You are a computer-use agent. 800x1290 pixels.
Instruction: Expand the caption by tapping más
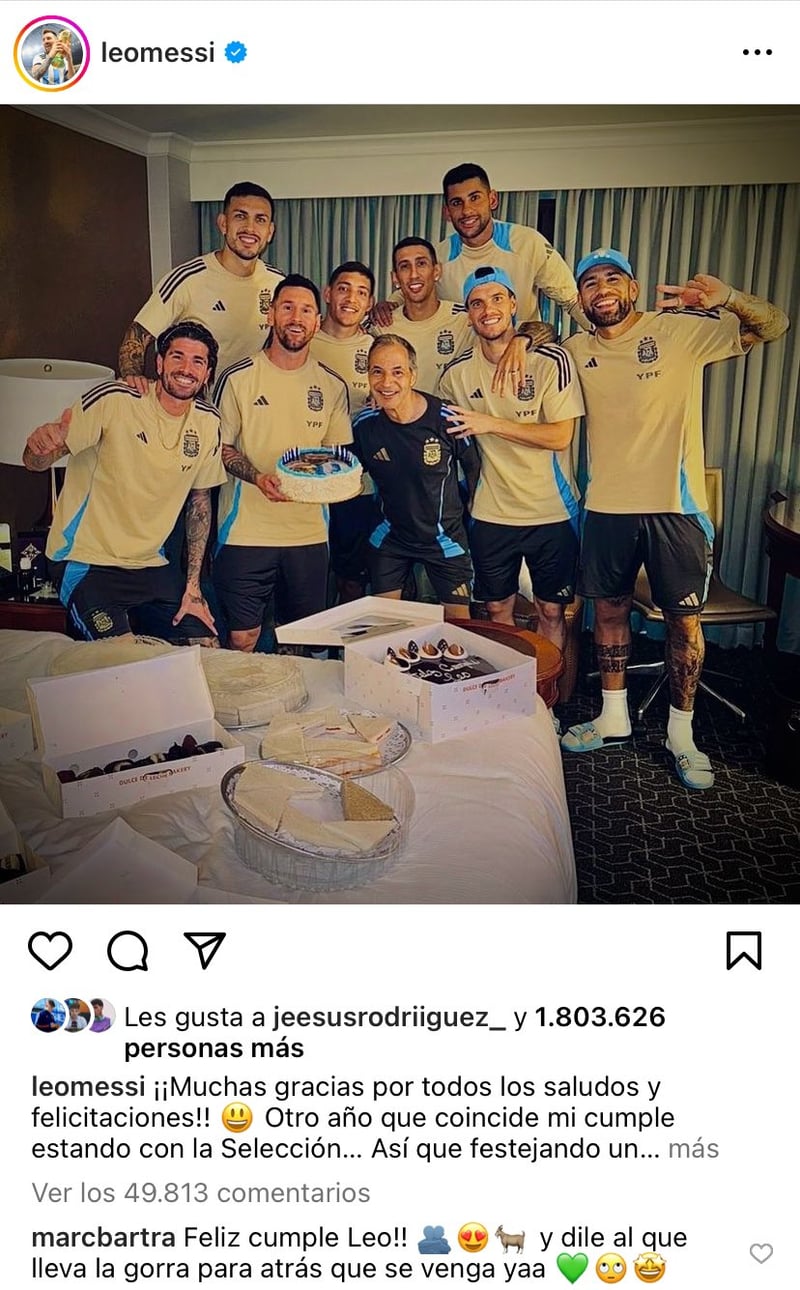(693, 1149)
